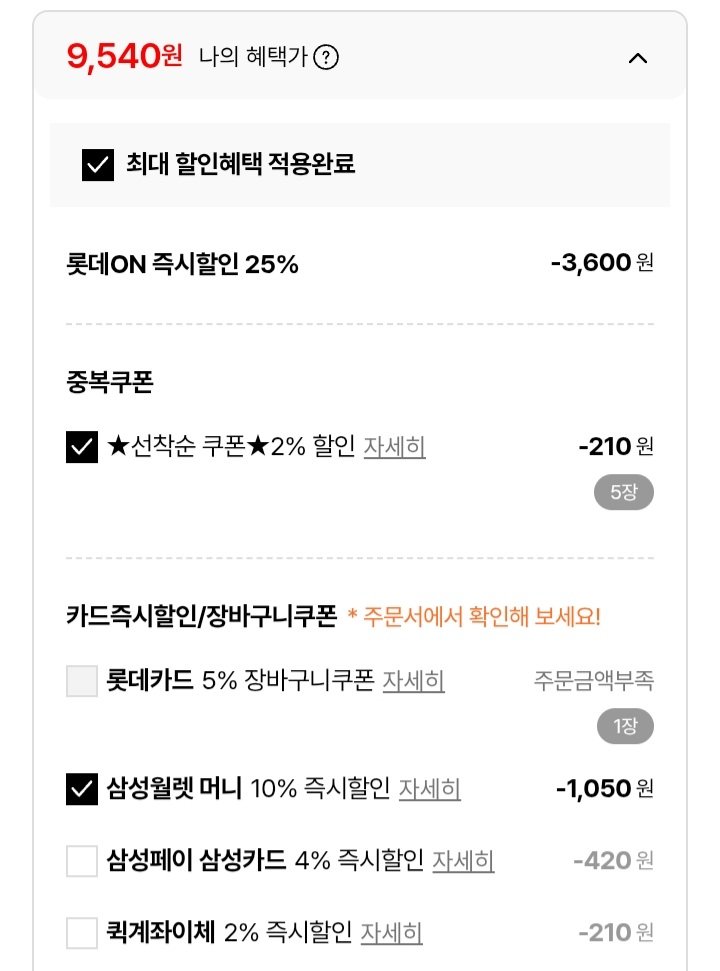Open 자세히 next to 롯데카드 coupon
Viewport: 720px width, 971px height.
pyautogui.click(x=413, y=680)
